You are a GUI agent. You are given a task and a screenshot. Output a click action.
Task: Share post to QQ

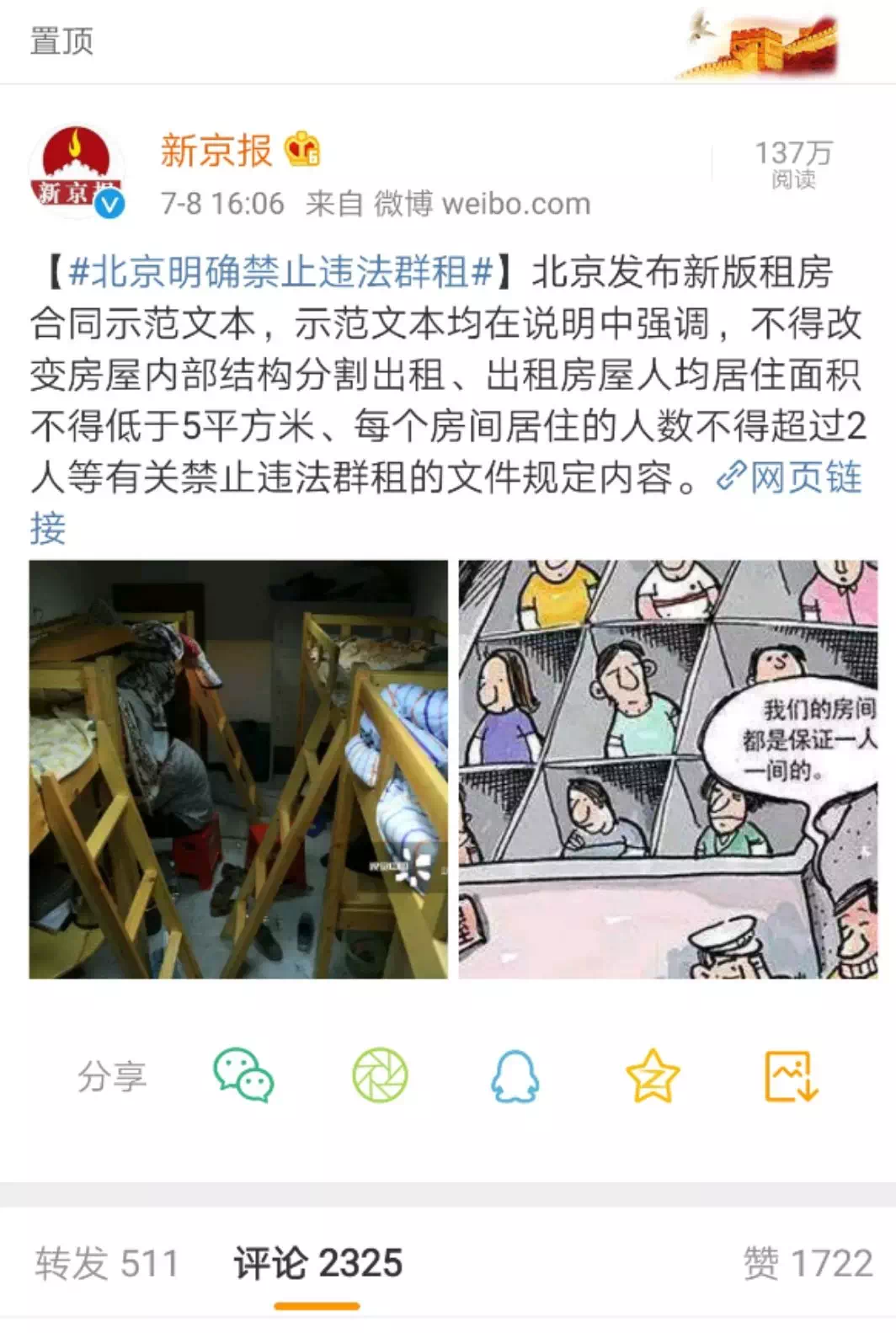pos(515,1075)
